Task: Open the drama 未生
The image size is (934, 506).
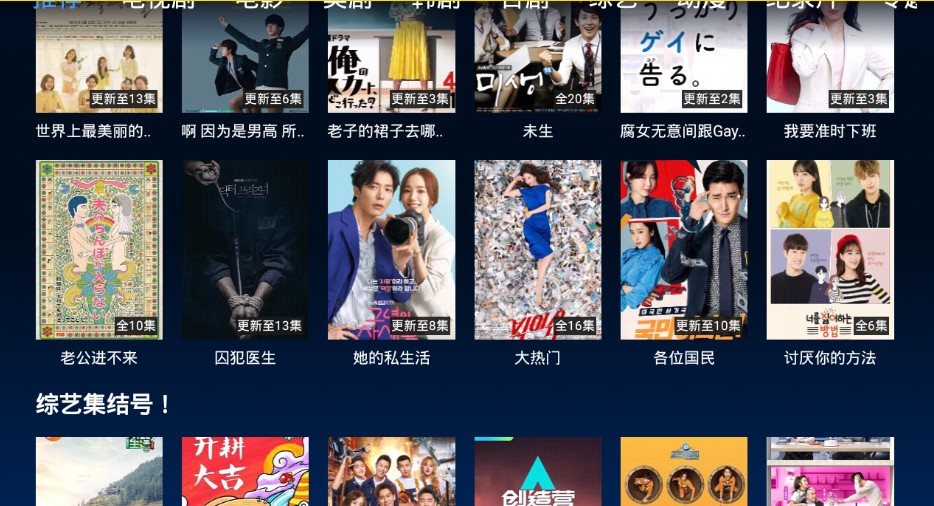Action: 537,60
